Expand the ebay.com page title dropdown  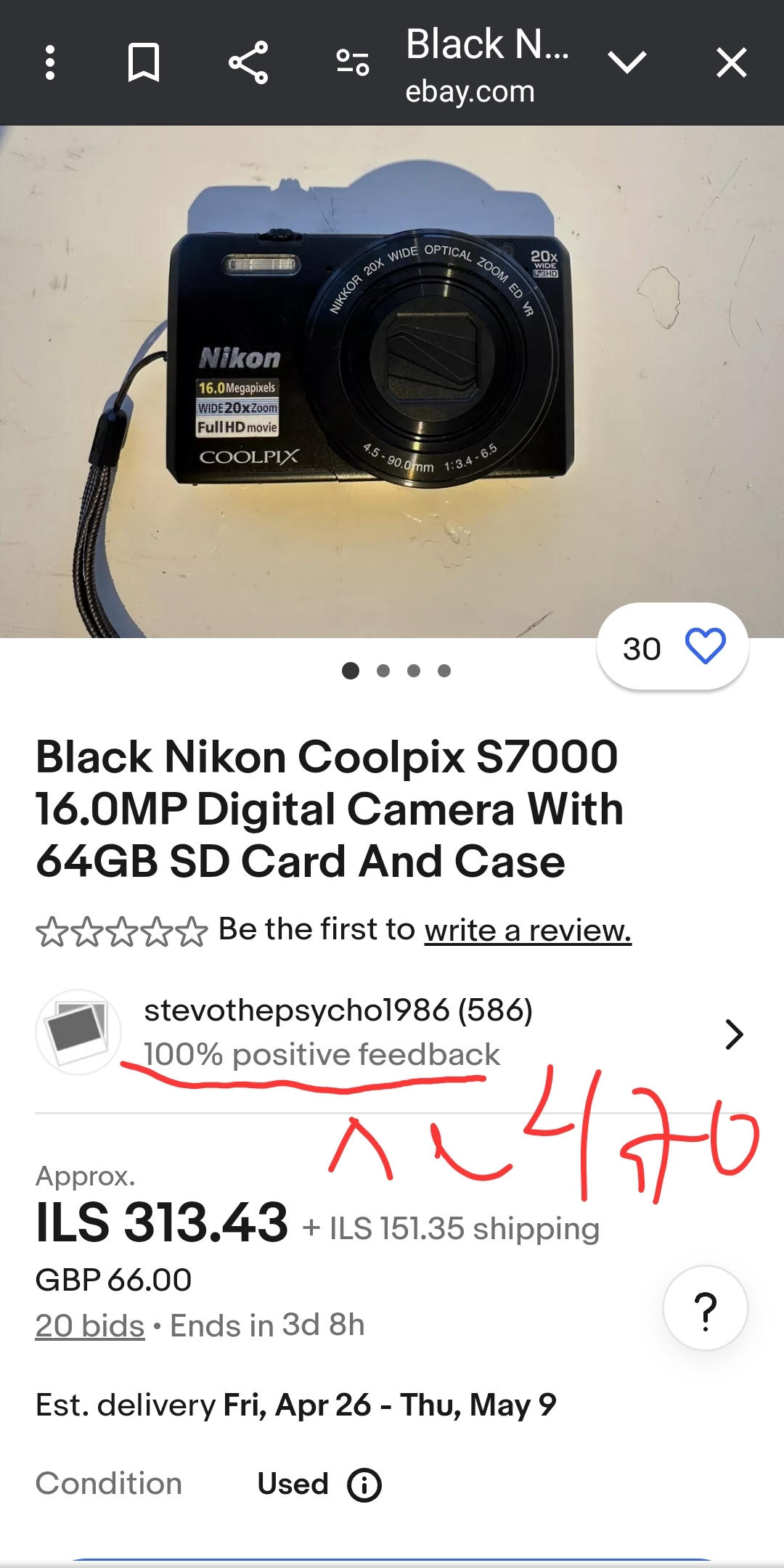(626, 62)
